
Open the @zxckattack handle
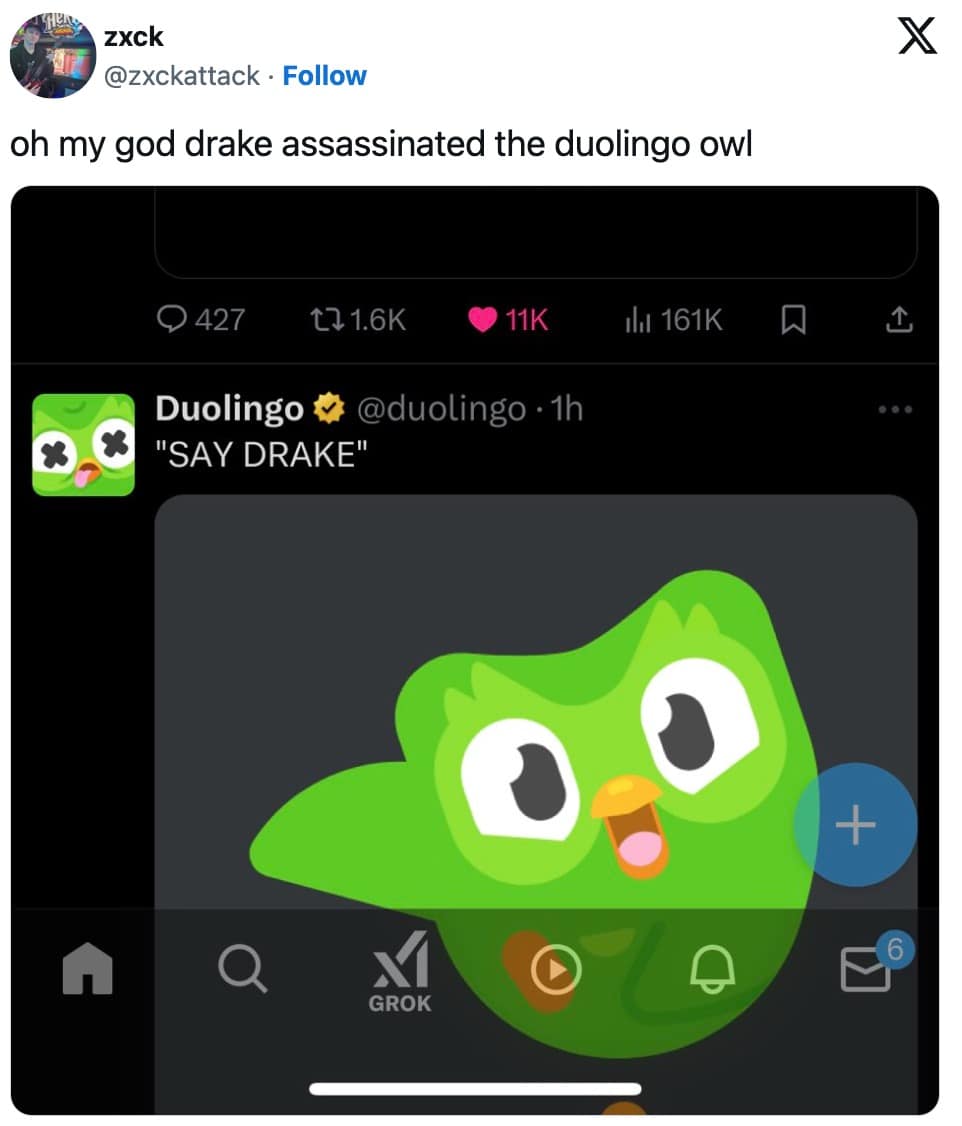(182, 76)
